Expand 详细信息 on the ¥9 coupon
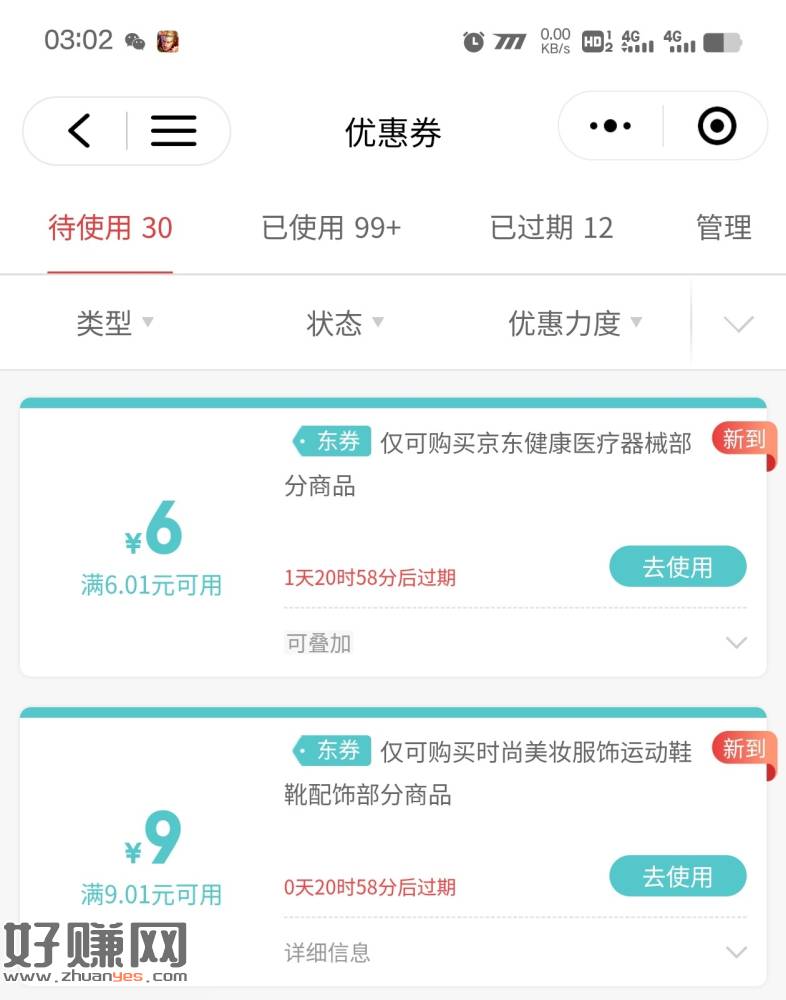The image size is (786, 1000). click(736, 953)
